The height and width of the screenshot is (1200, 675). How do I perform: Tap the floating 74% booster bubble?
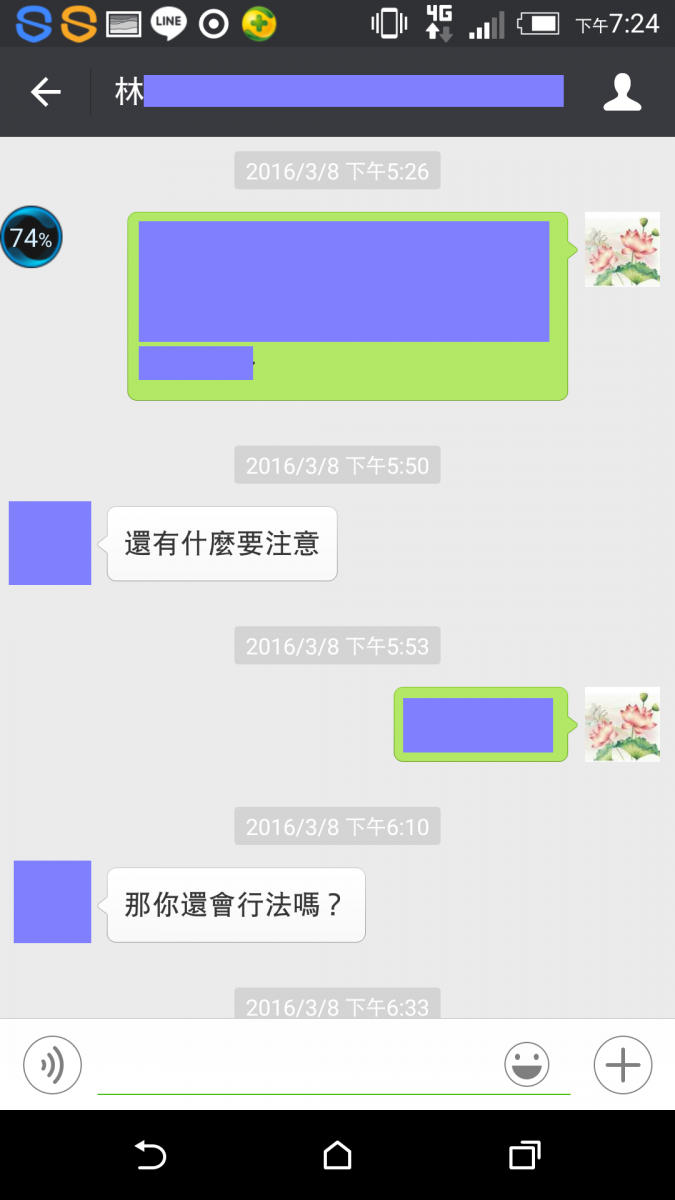[31, 237]
